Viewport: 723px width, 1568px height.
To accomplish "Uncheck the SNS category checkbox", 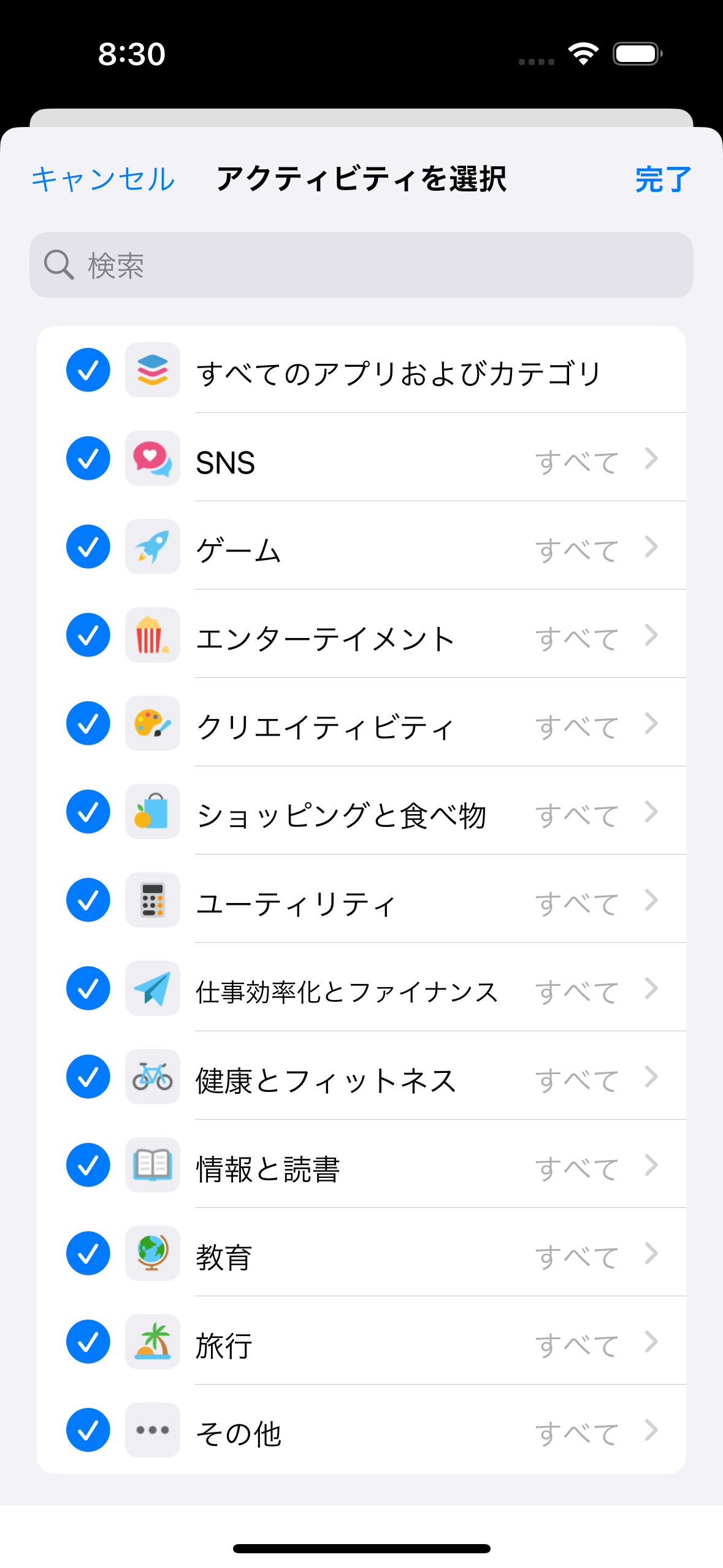I will (x=88, y=458).
